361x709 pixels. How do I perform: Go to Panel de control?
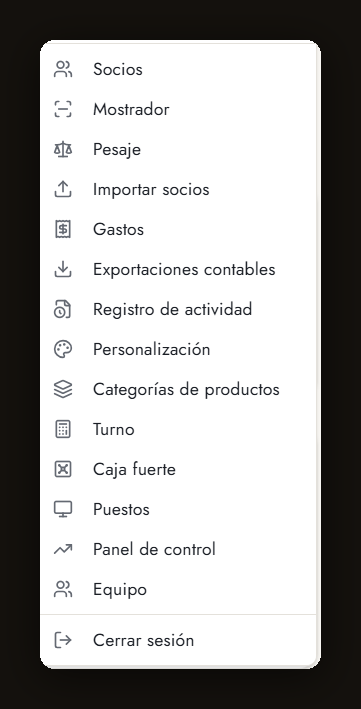(178, 549)
